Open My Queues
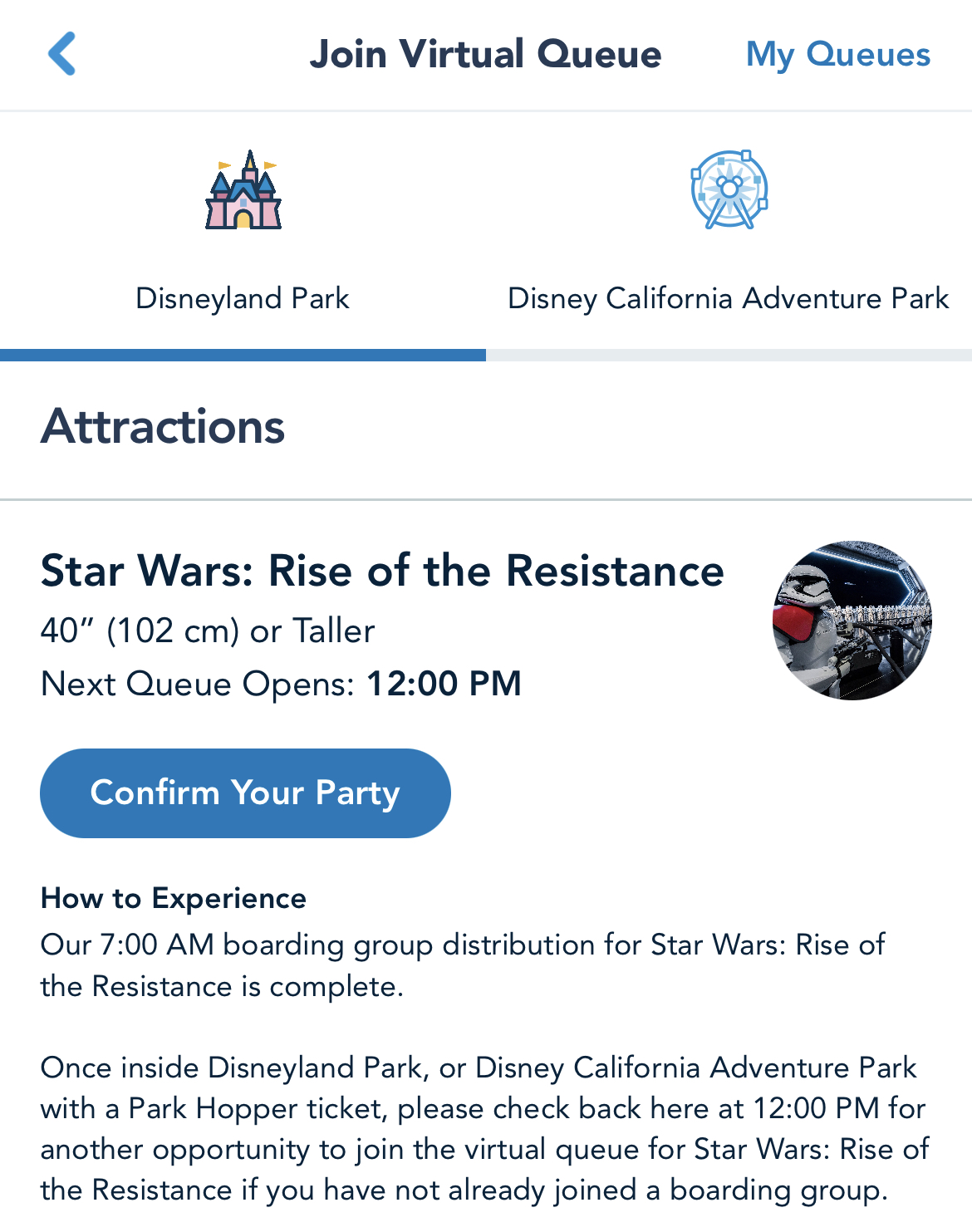Image resolution: width=972 pixels, height=1232 pixels. pos(837,55)
